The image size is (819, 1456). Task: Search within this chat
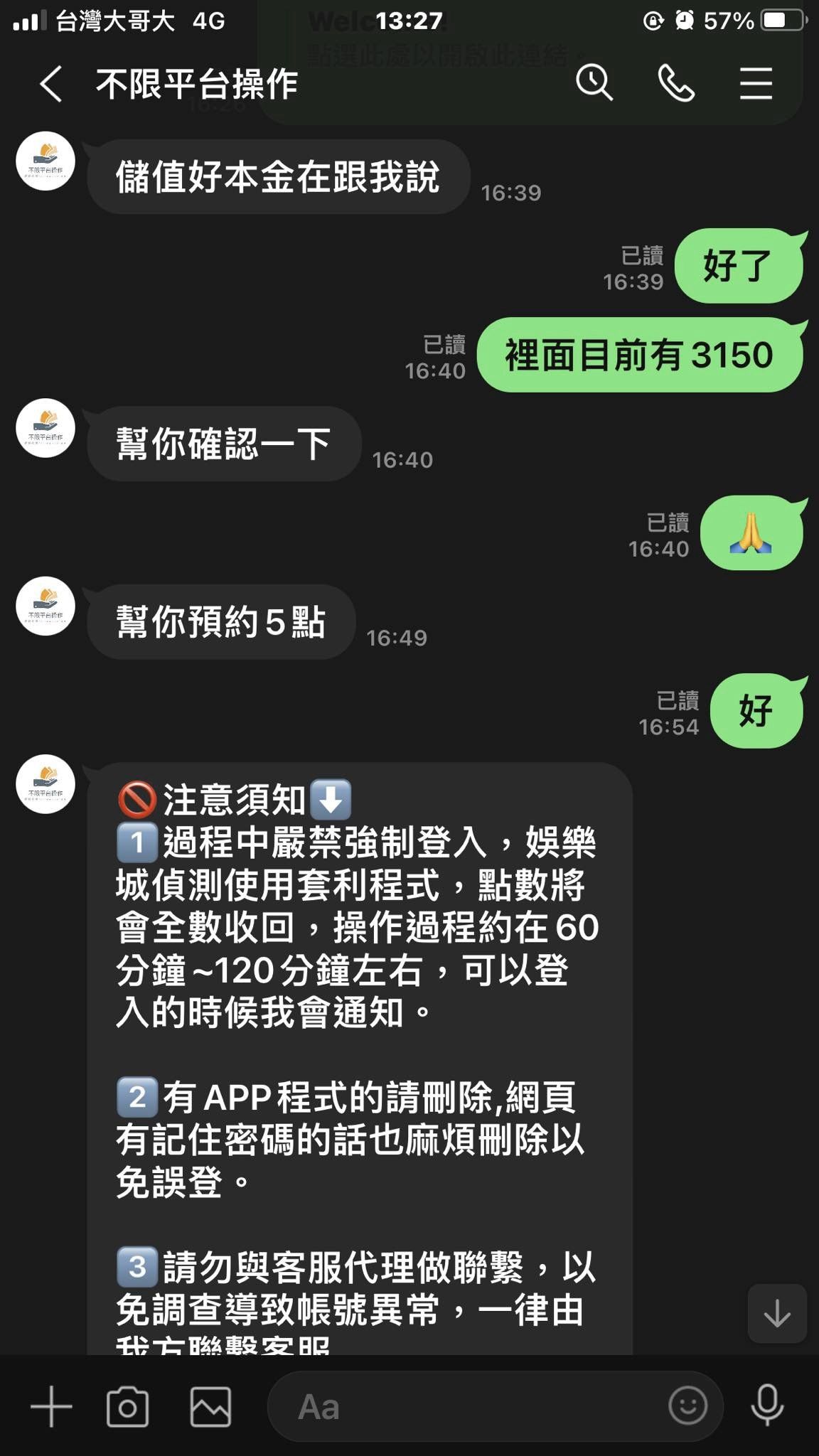[594, 83]
